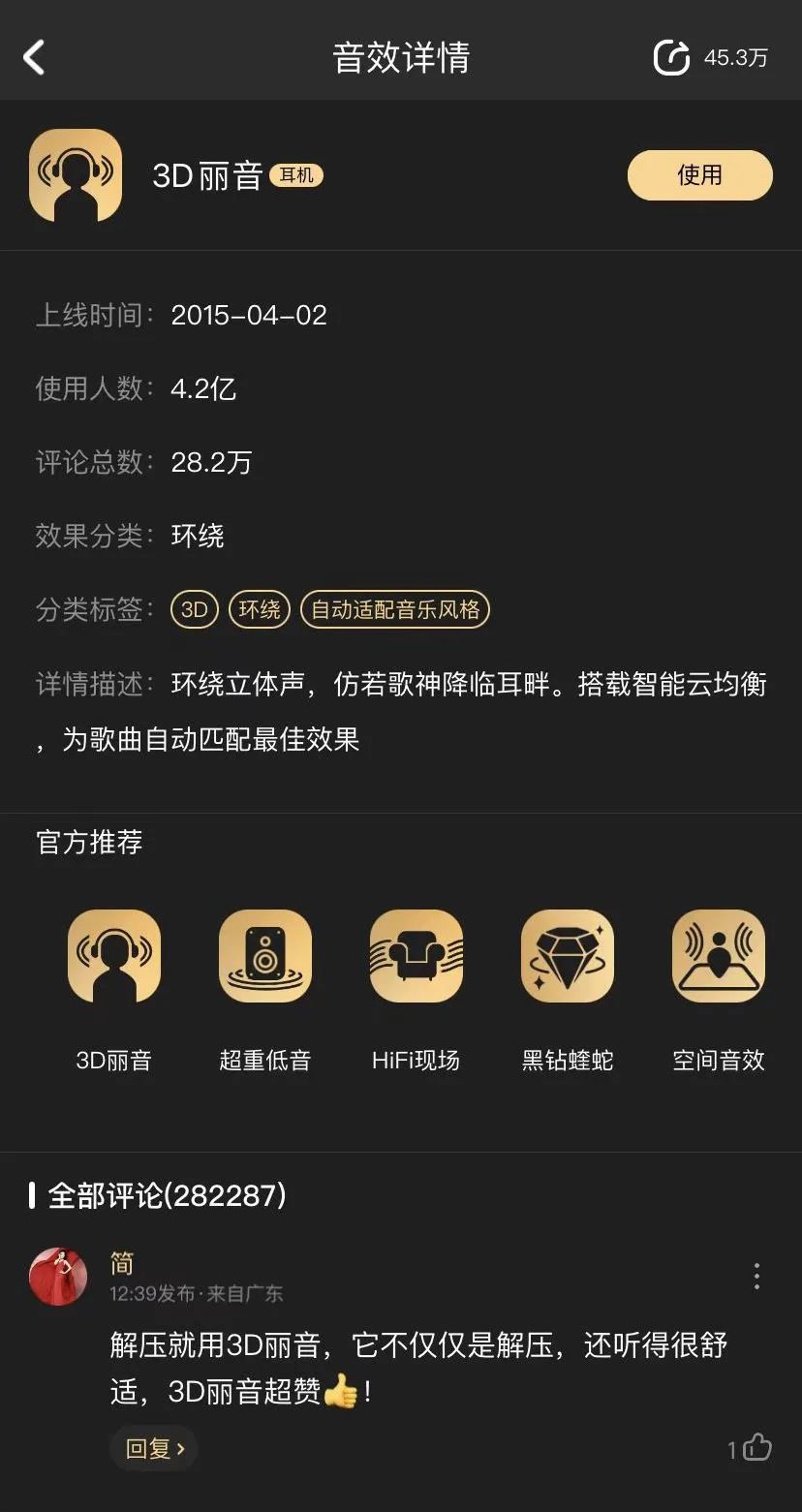Toggle the 耳机 headphone badge next to 3D丽音
The width and height of the screenshot is (802, 1512).
[296, 176]
